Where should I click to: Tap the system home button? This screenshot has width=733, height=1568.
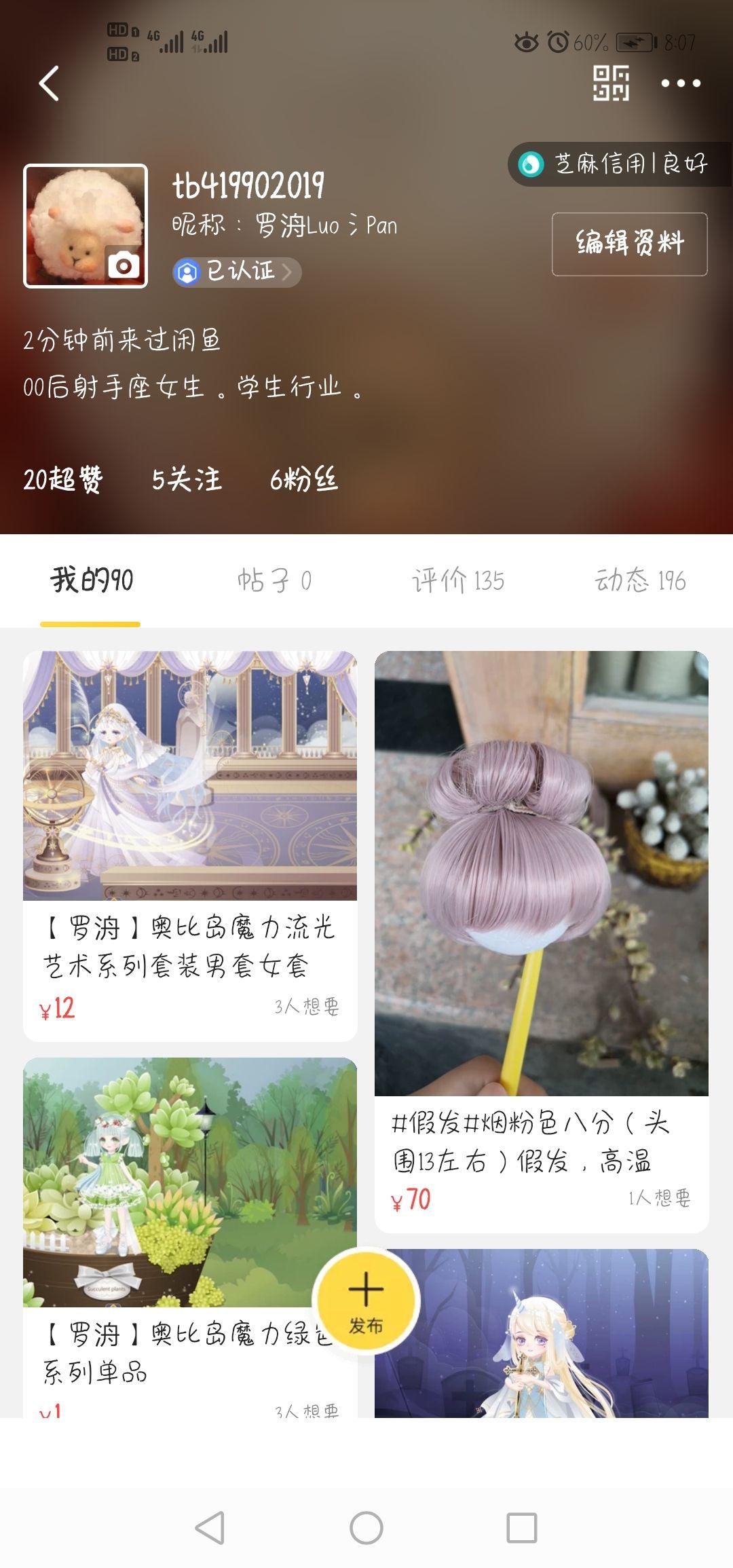pyautogui.click(x=366, y=1529)
